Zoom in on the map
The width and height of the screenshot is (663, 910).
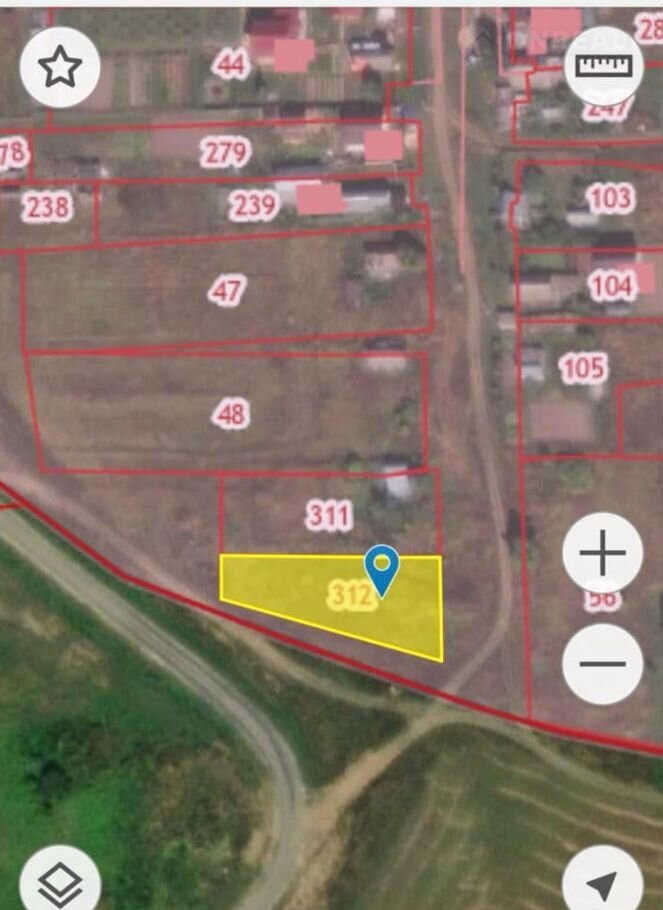click(603, 553)
